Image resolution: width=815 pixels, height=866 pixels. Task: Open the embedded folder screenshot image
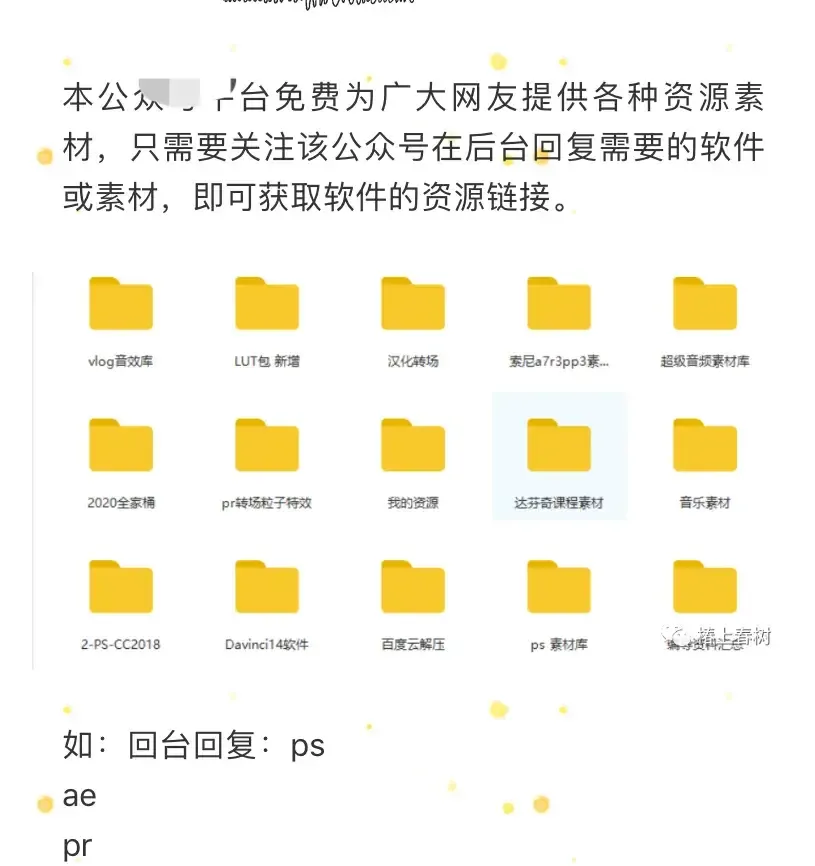pos(410,470)
